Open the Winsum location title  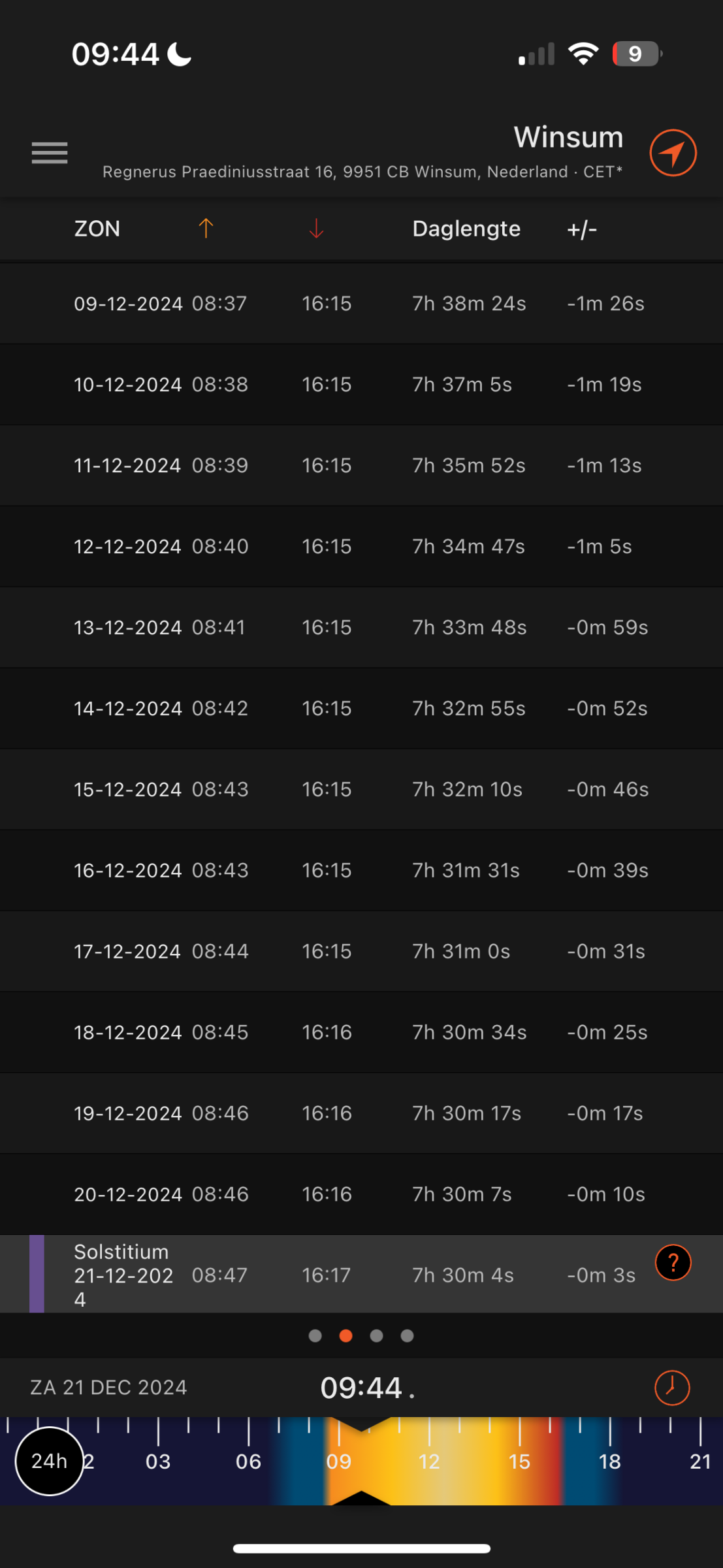tap(568, 138)
